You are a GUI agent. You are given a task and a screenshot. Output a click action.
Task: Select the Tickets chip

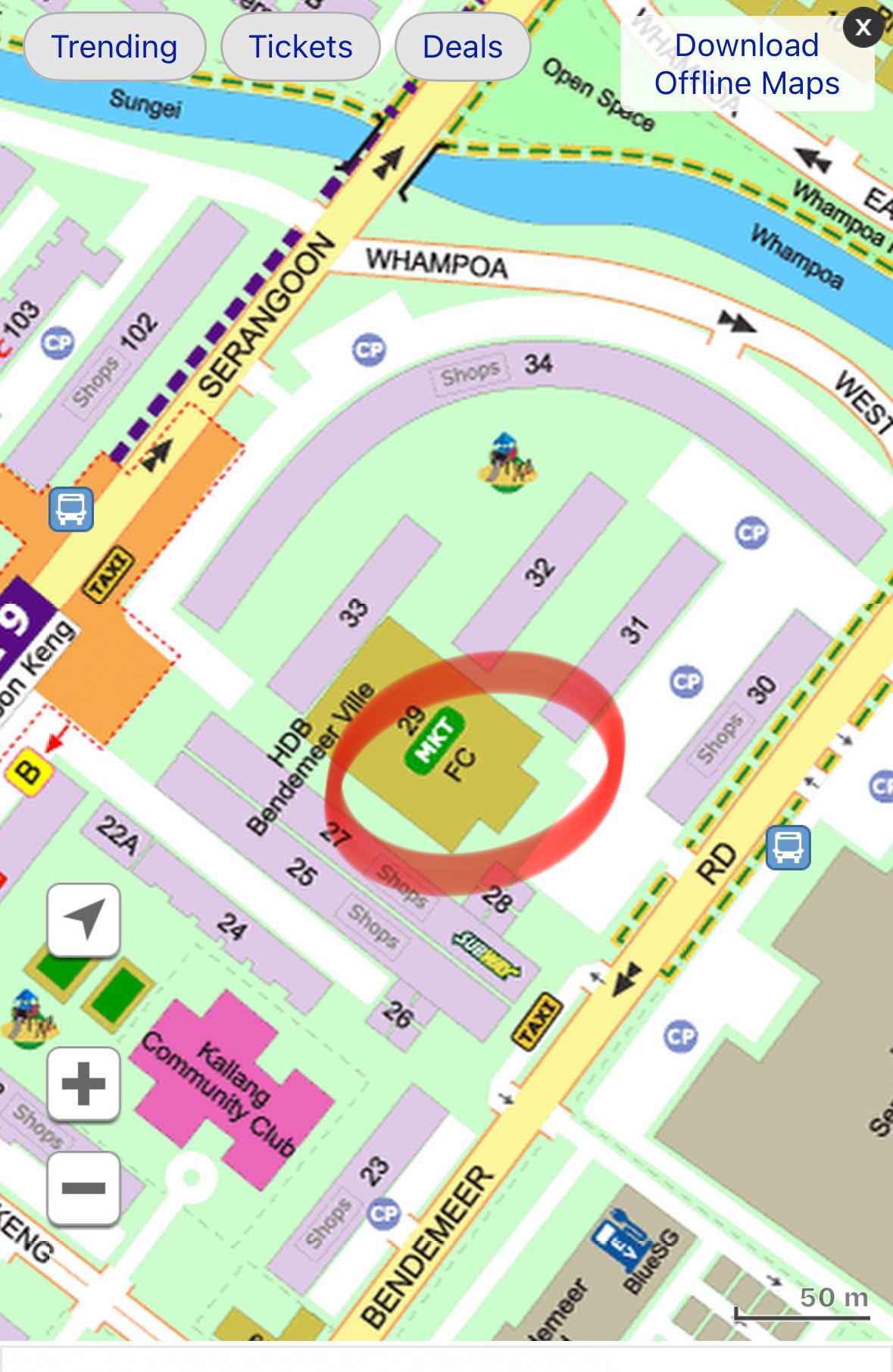(x=301, y=47)
